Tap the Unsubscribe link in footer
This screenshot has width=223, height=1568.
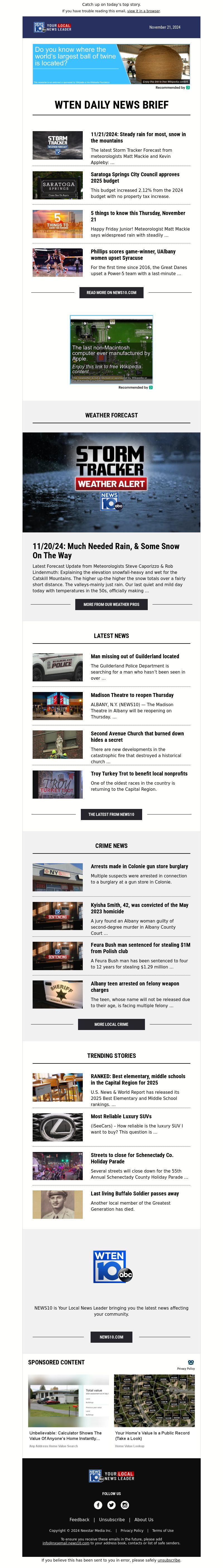[x=112, y=1519]
